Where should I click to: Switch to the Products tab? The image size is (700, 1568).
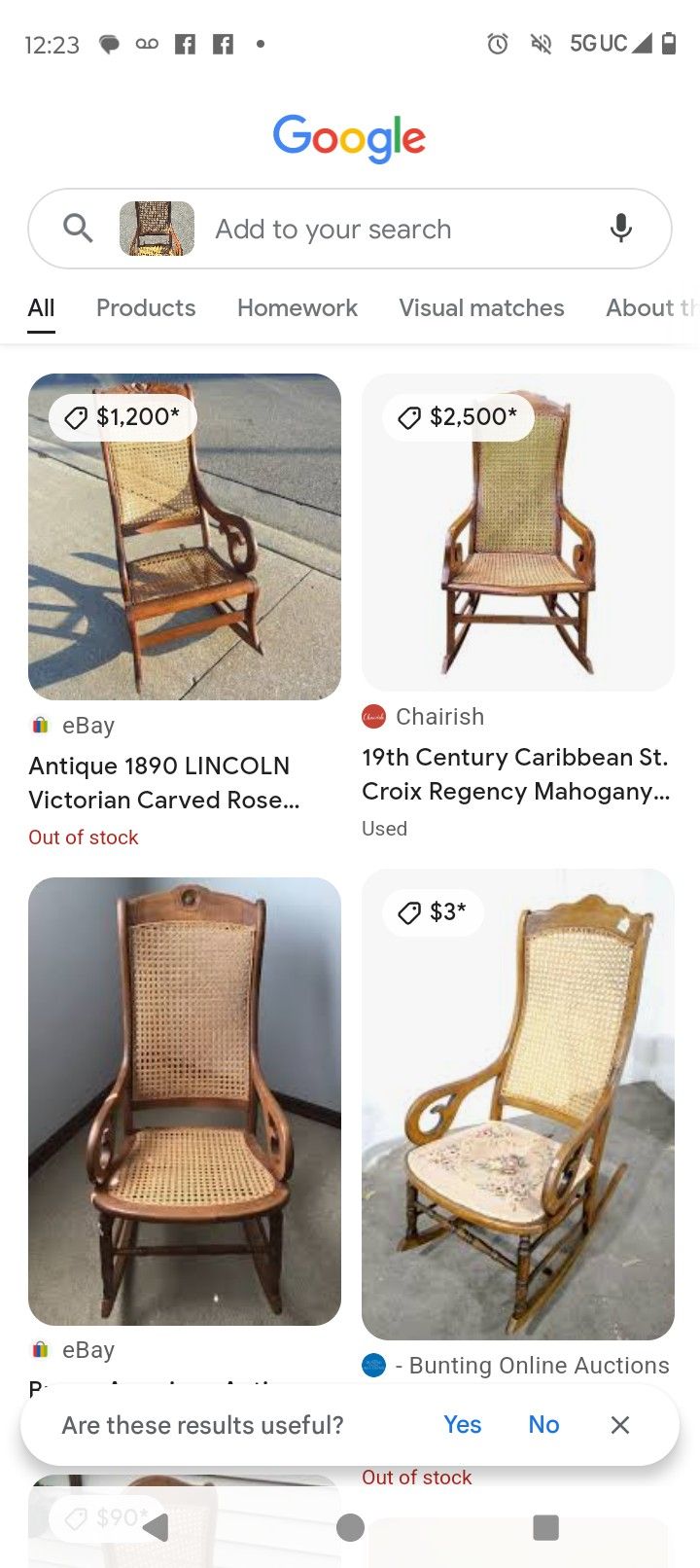click(145, 308)
